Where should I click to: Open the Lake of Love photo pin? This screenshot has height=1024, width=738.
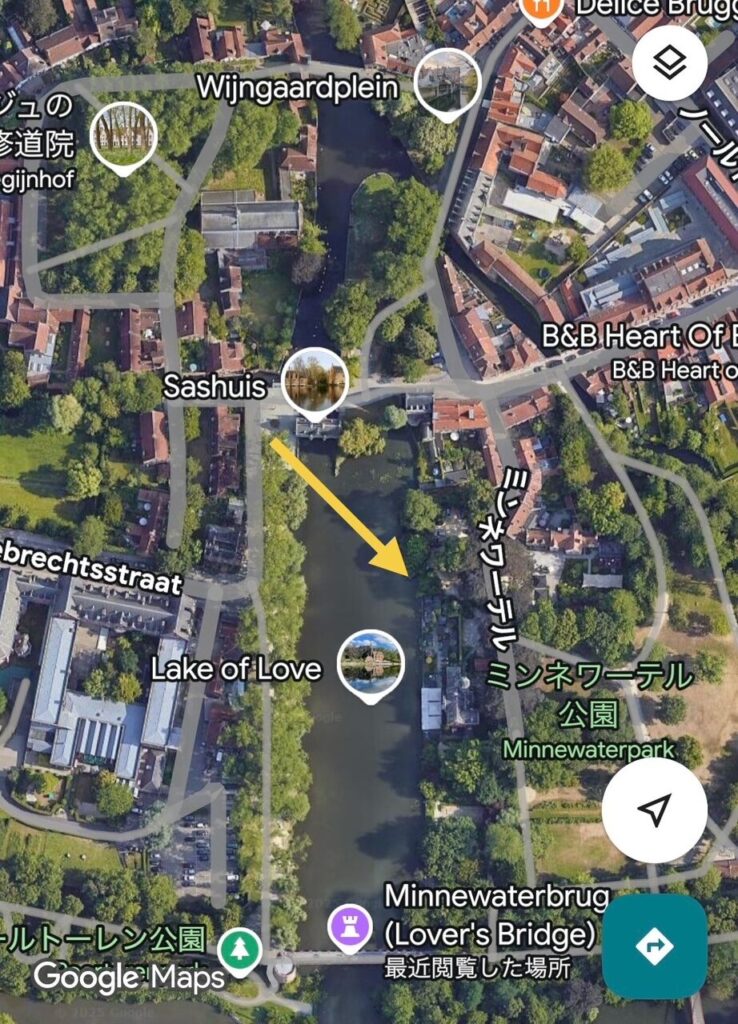coord(370,663)
